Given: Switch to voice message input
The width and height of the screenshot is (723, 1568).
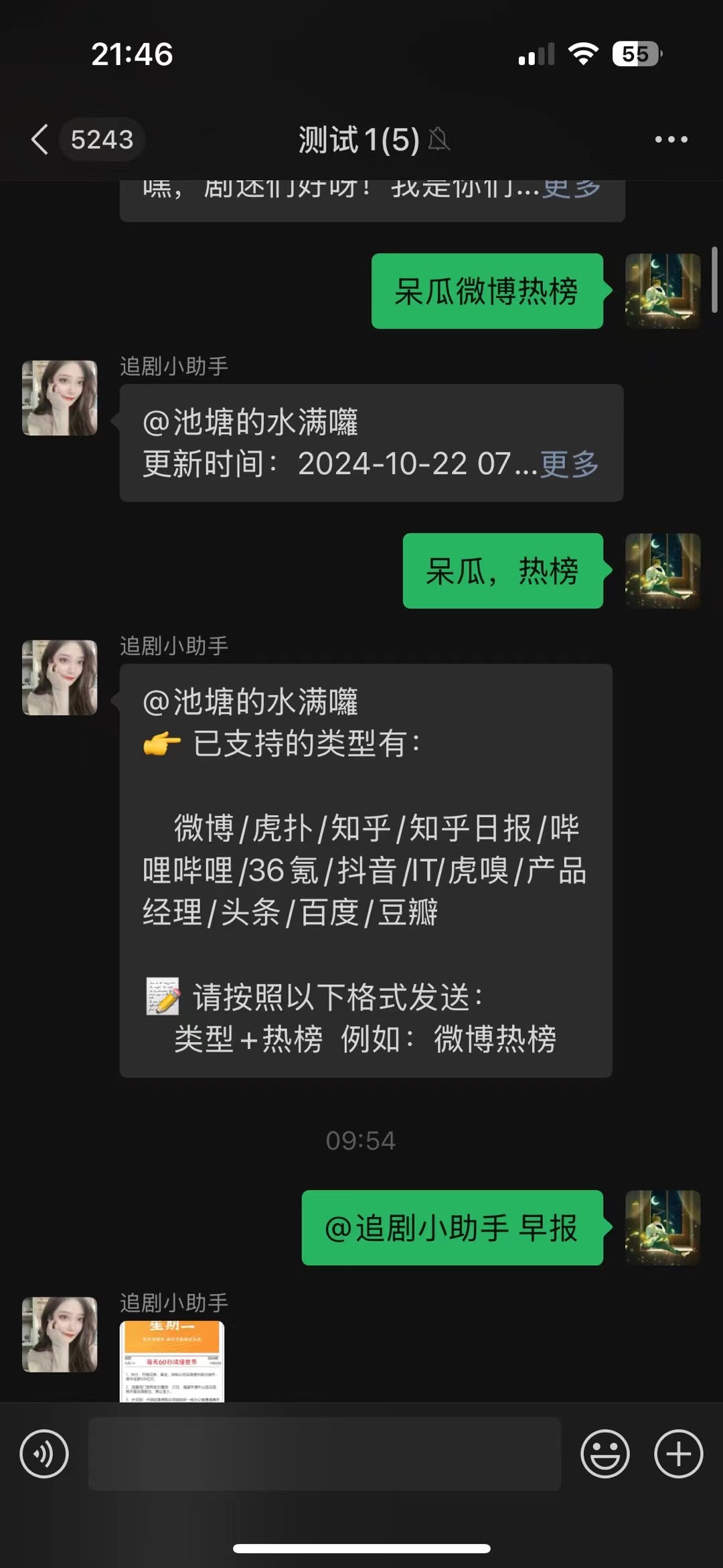Looking at the screenshot, I should tap(44, 1454).
